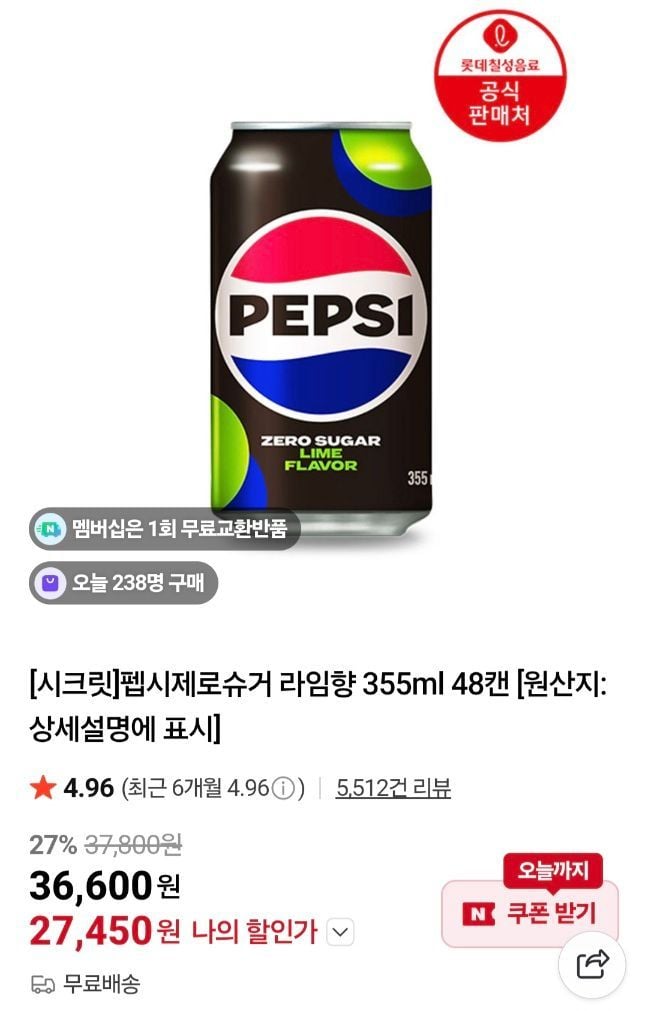Image resolution: width=648 pixels, height=1011 pixels.
Task: Tap the 쿠폰 받기 coupon button
Action: [x=530, y=913]
